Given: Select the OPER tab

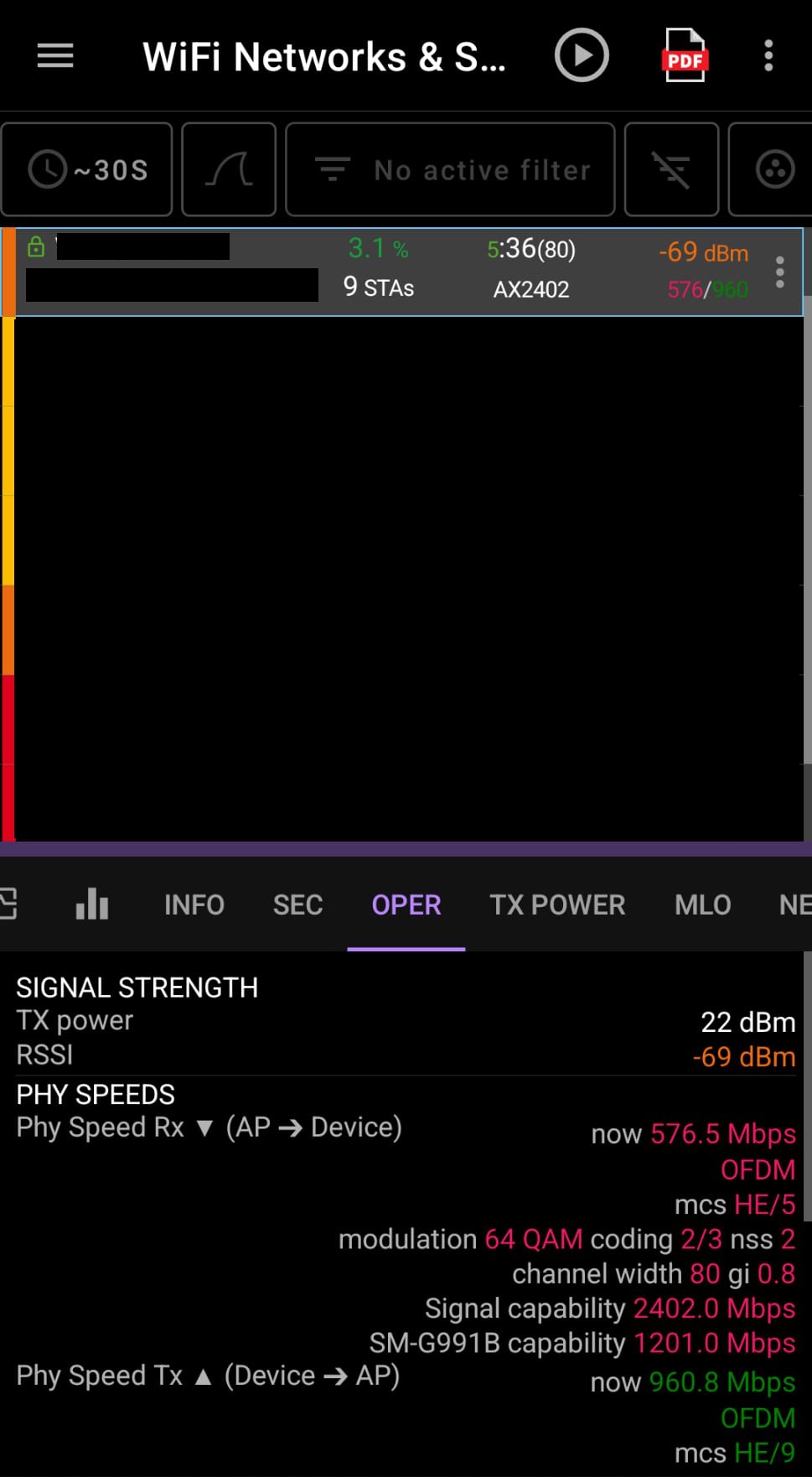Looking at the screenshot, I should click(406, 904).
